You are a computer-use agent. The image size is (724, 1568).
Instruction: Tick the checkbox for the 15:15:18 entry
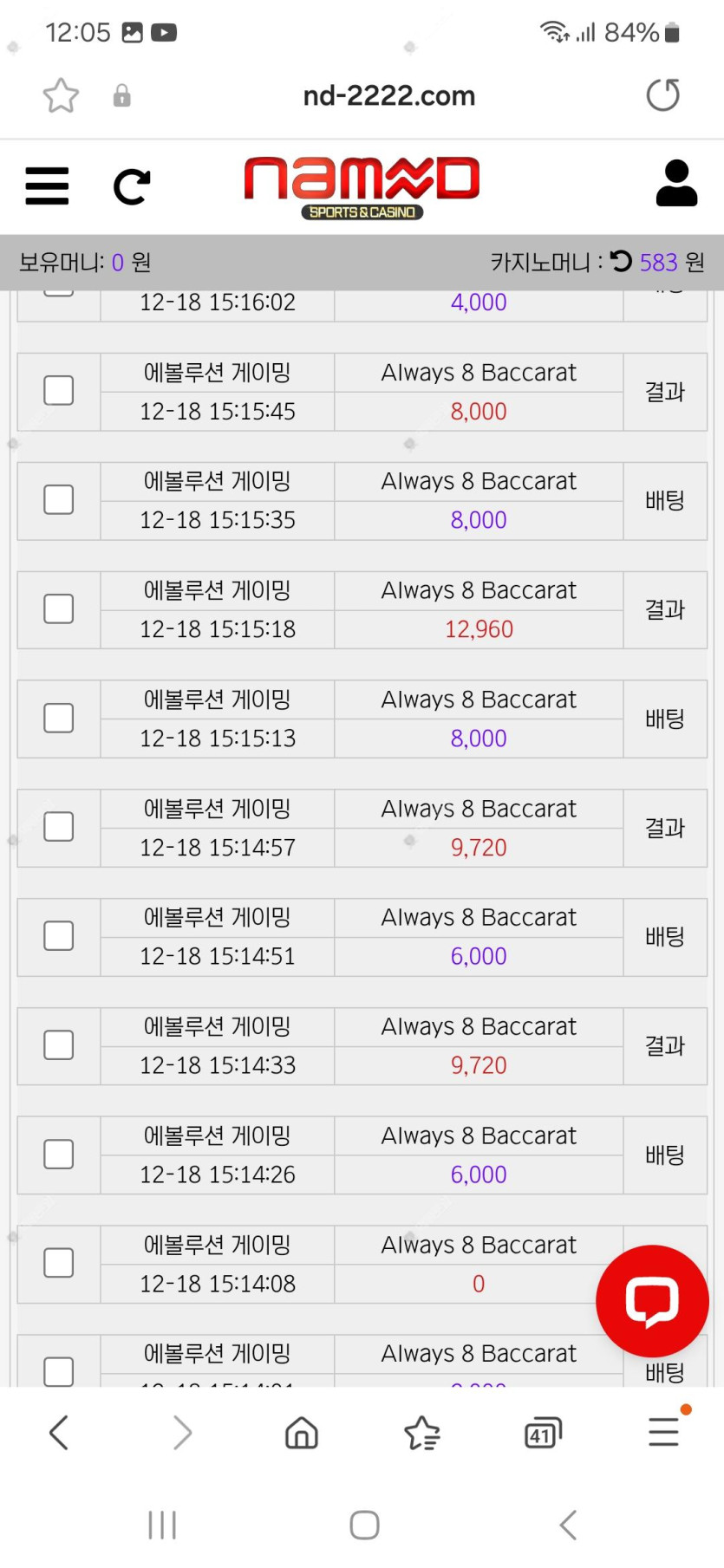click(59, 609)
